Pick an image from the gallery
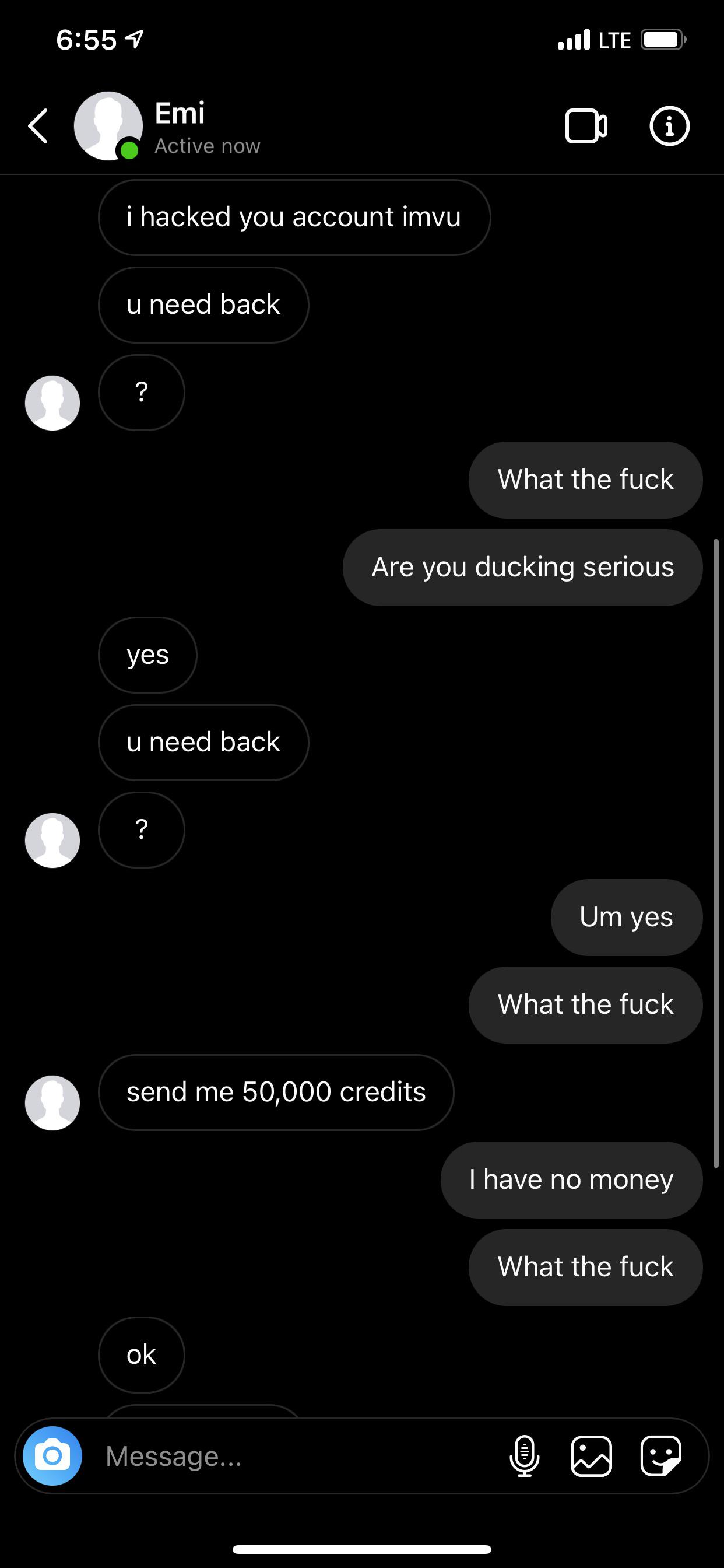The image size is (724, 1568). coord(591,1456)
